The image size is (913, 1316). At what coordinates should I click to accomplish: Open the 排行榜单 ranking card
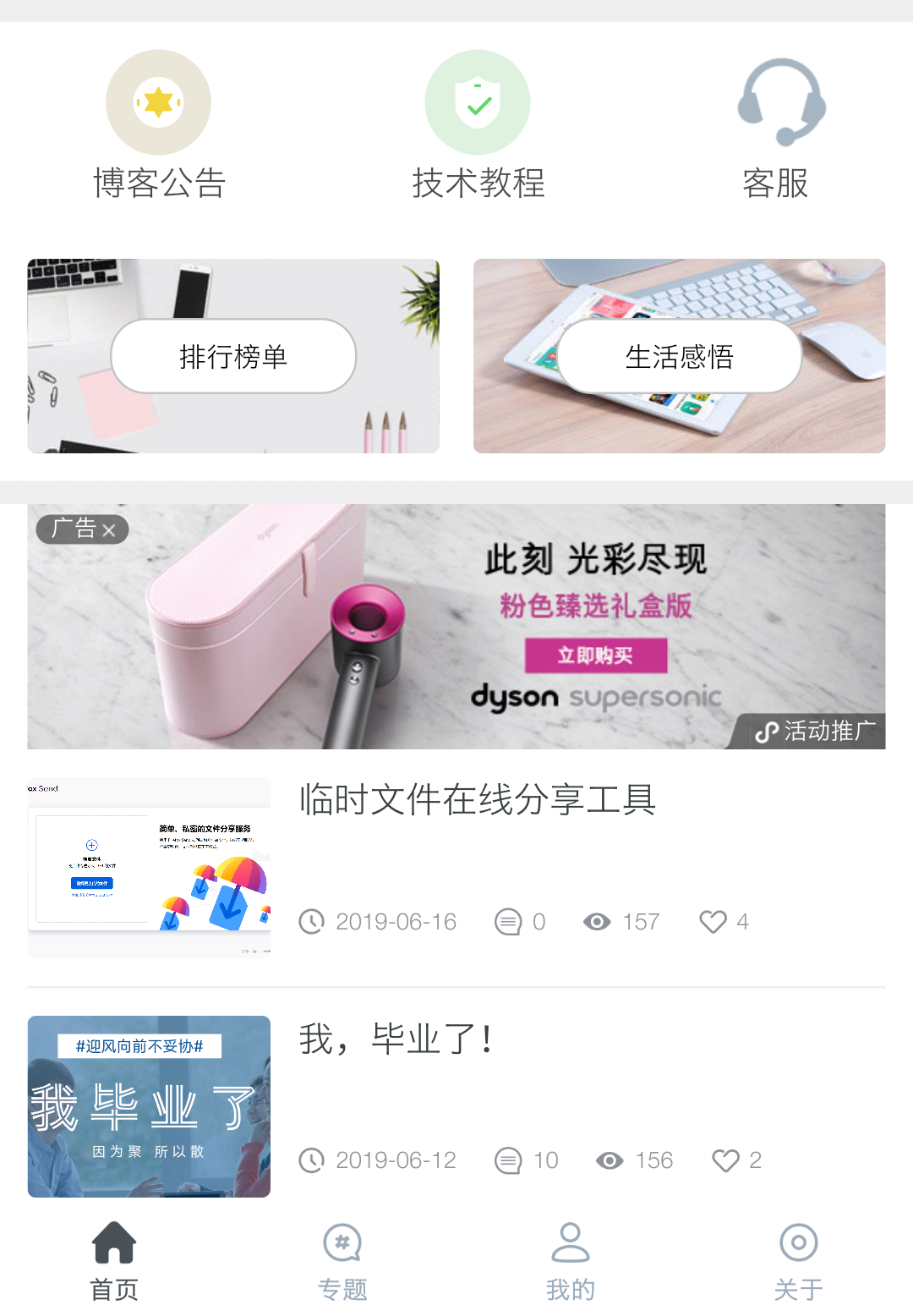(x=233, y=356)
